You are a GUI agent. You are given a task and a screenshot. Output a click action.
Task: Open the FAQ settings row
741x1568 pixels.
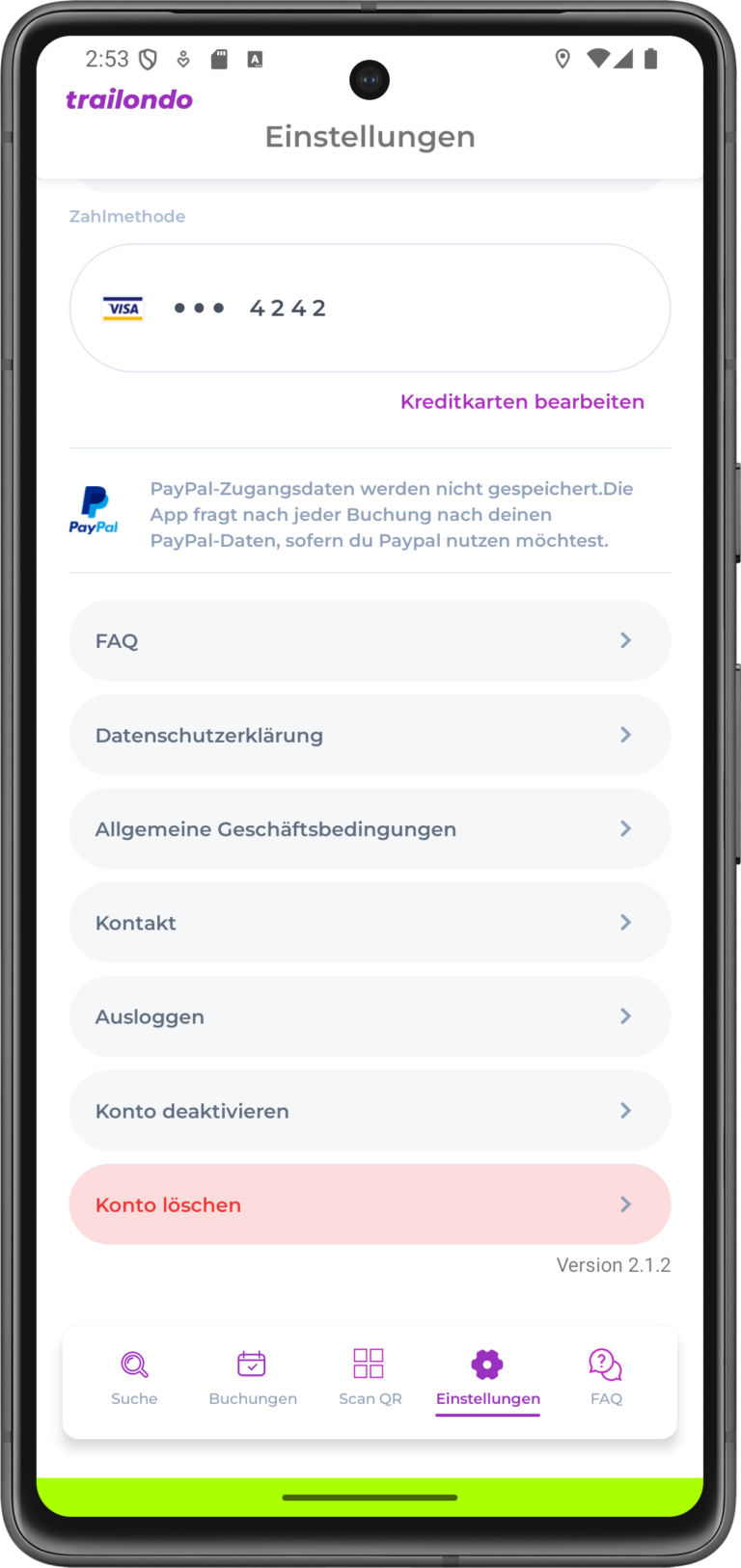click(x=370, y=640)
